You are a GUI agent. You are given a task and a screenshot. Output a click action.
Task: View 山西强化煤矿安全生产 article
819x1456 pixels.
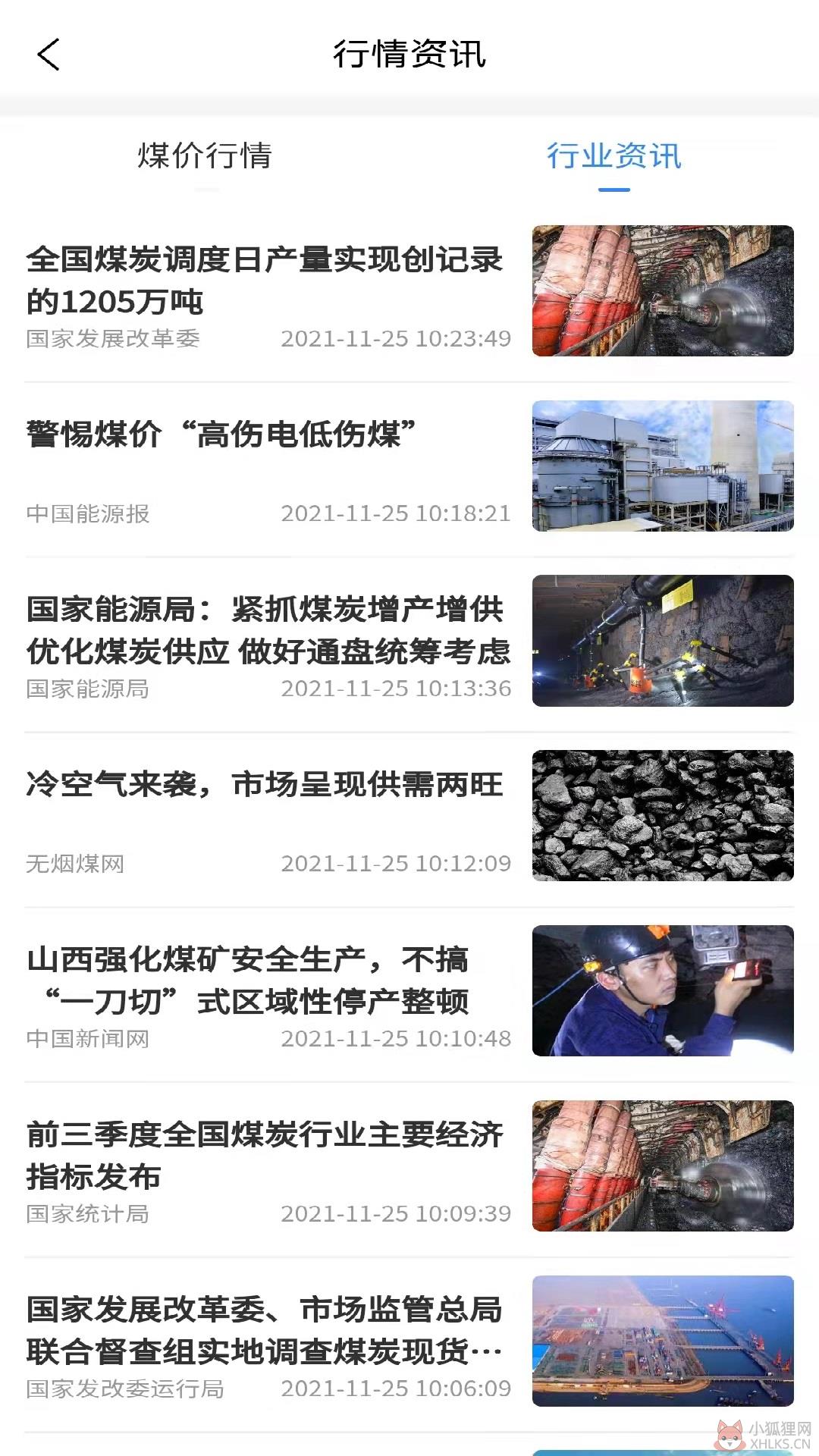(409, 992)
